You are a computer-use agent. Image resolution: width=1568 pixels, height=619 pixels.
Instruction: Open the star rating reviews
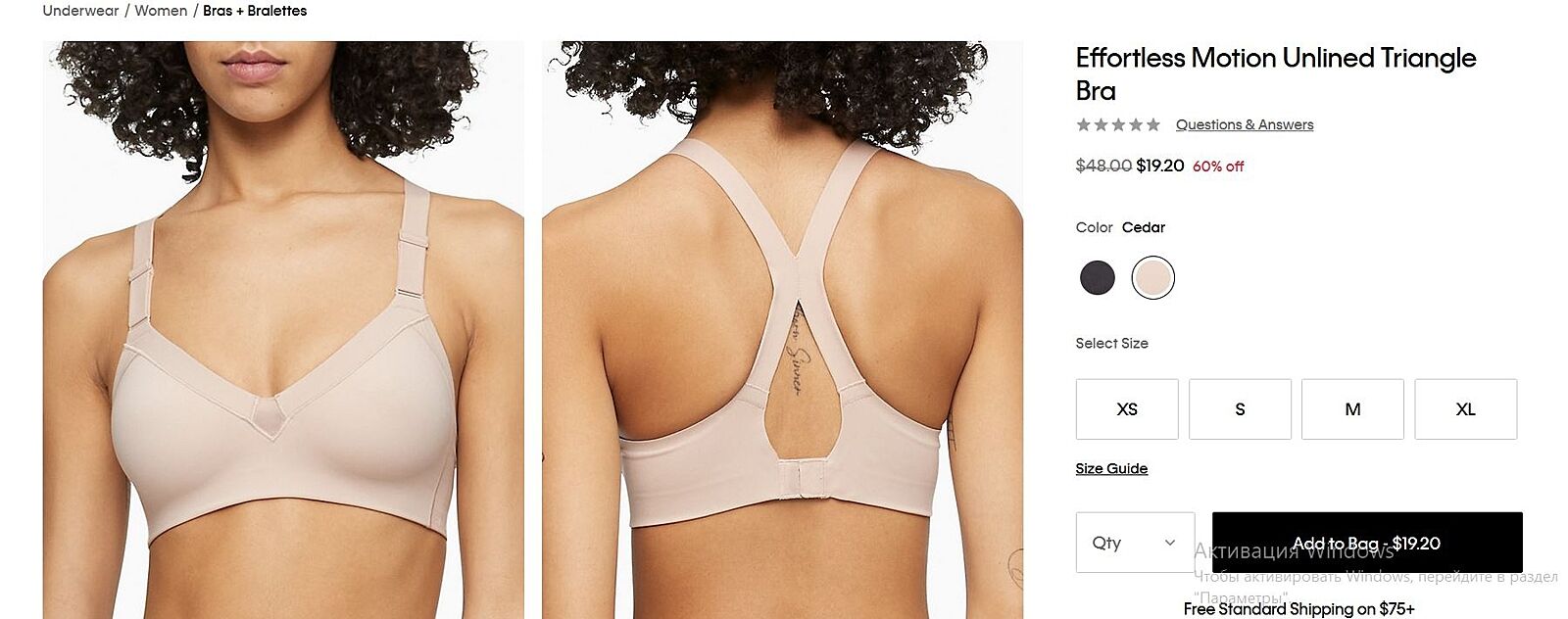click(1117, 124)
